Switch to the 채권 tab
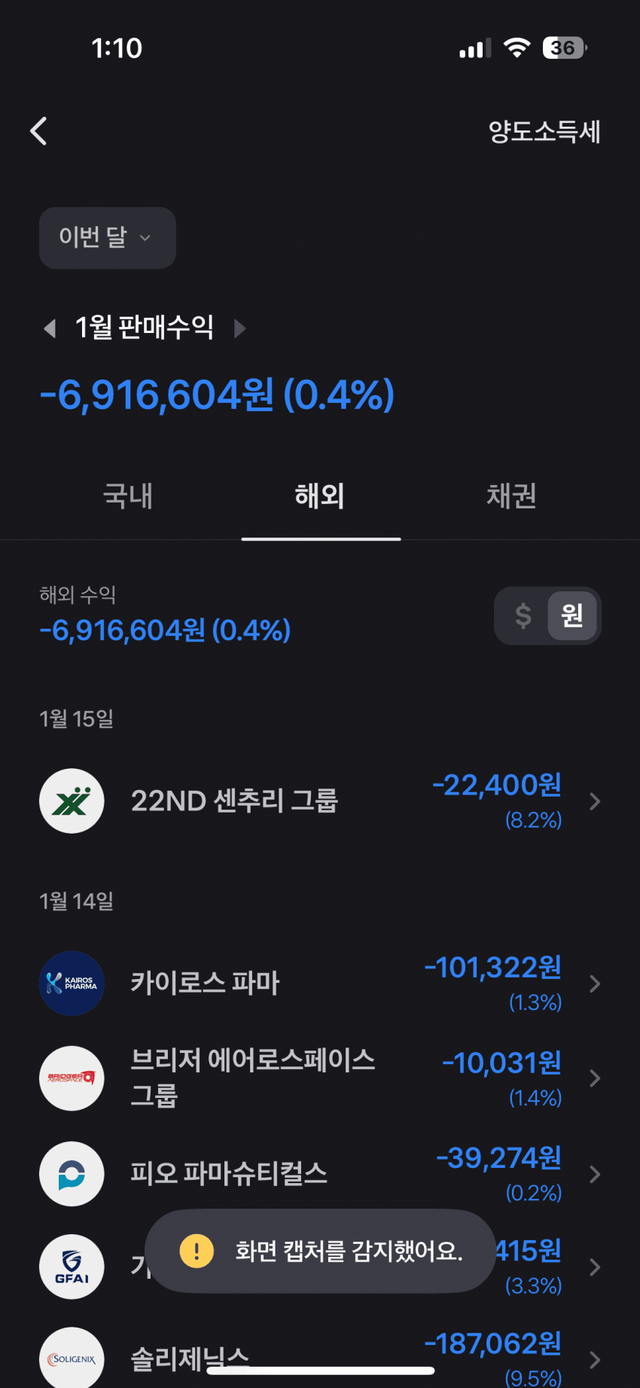 click(x=511, y=496)
